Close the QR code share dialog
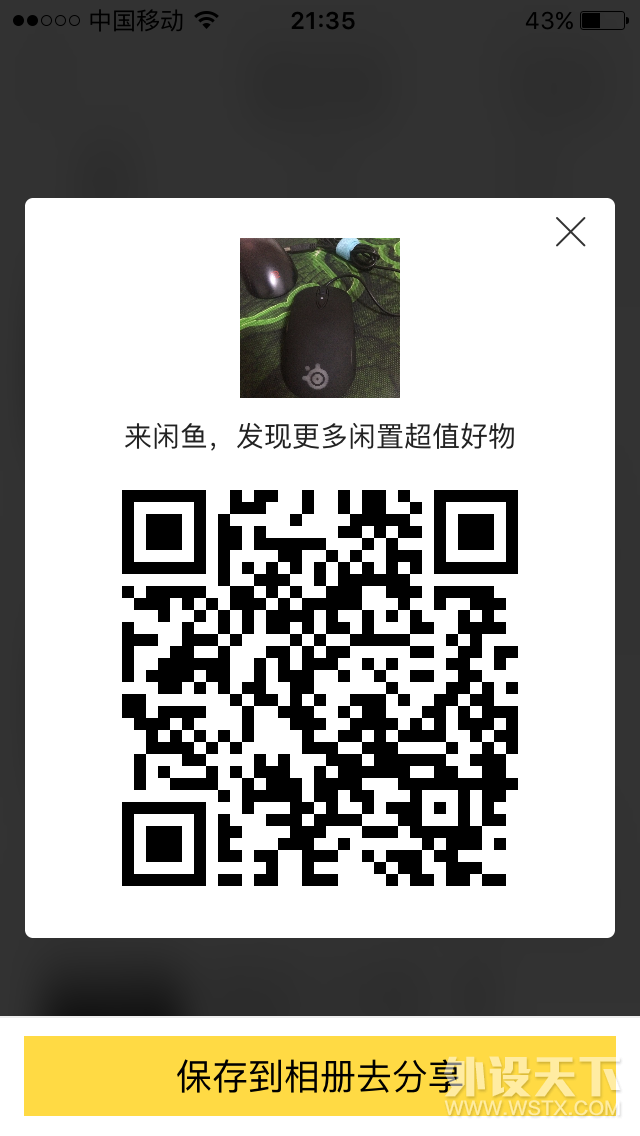The image size is (640, 1136). (570, 232)
